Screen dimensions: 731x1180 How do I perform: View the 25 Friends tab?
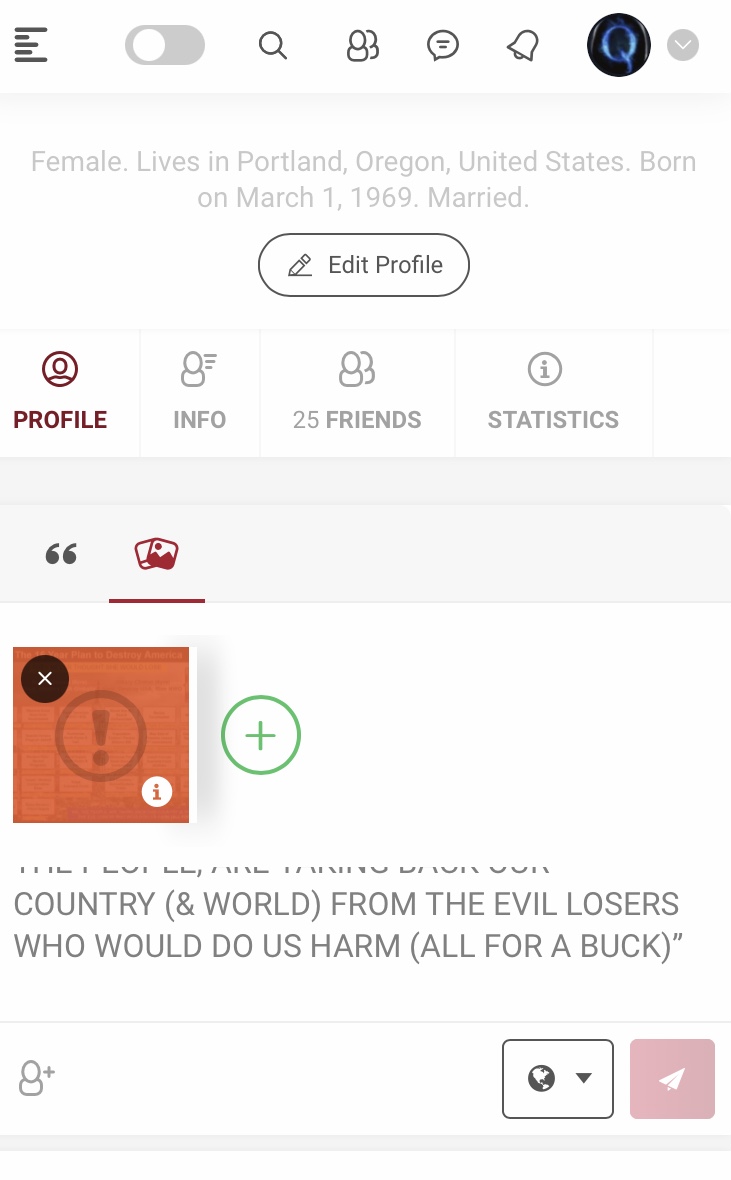[x=357, y=394]
